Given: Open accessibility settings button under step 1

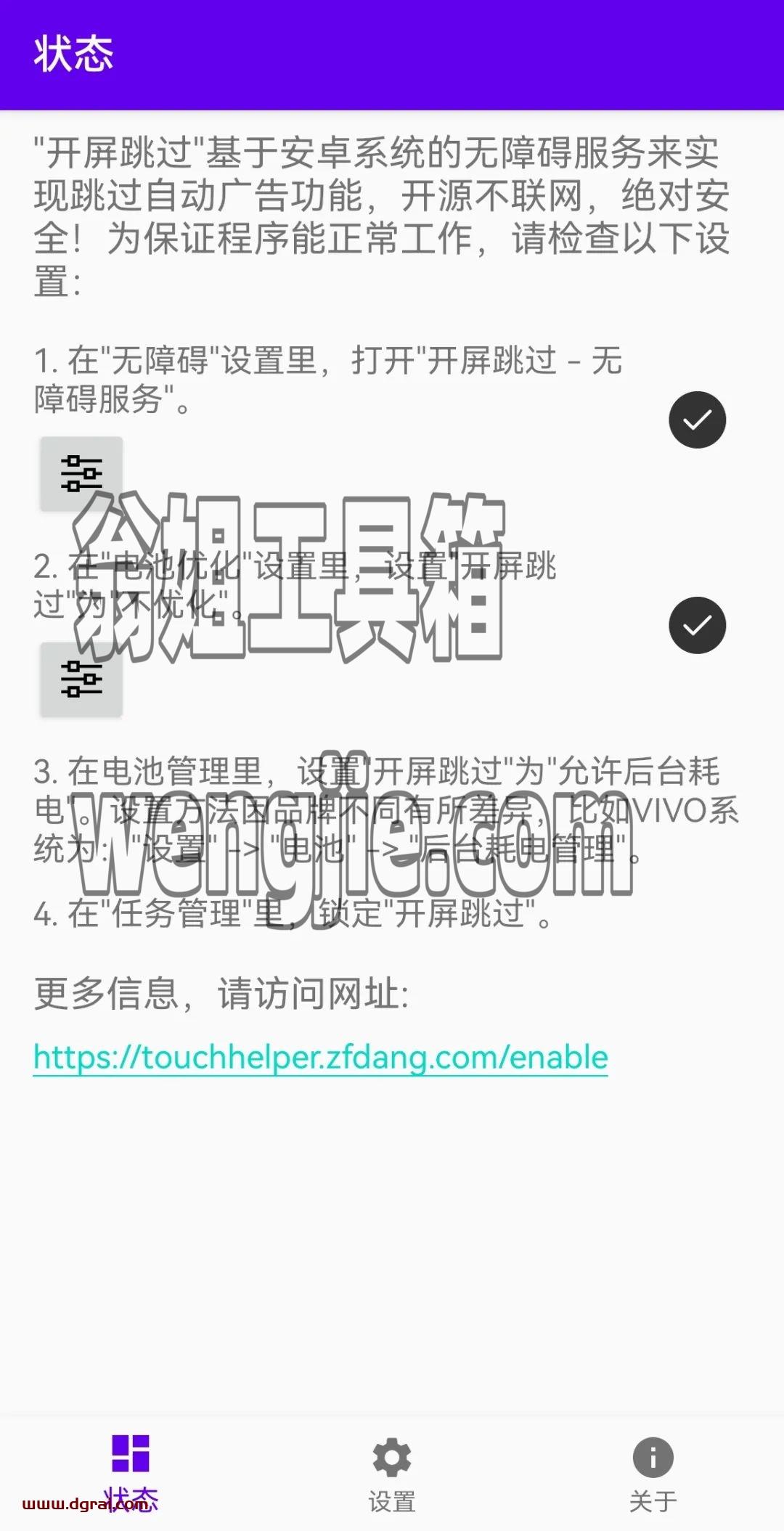Looking at the screenshot, I should click(81, 474).
